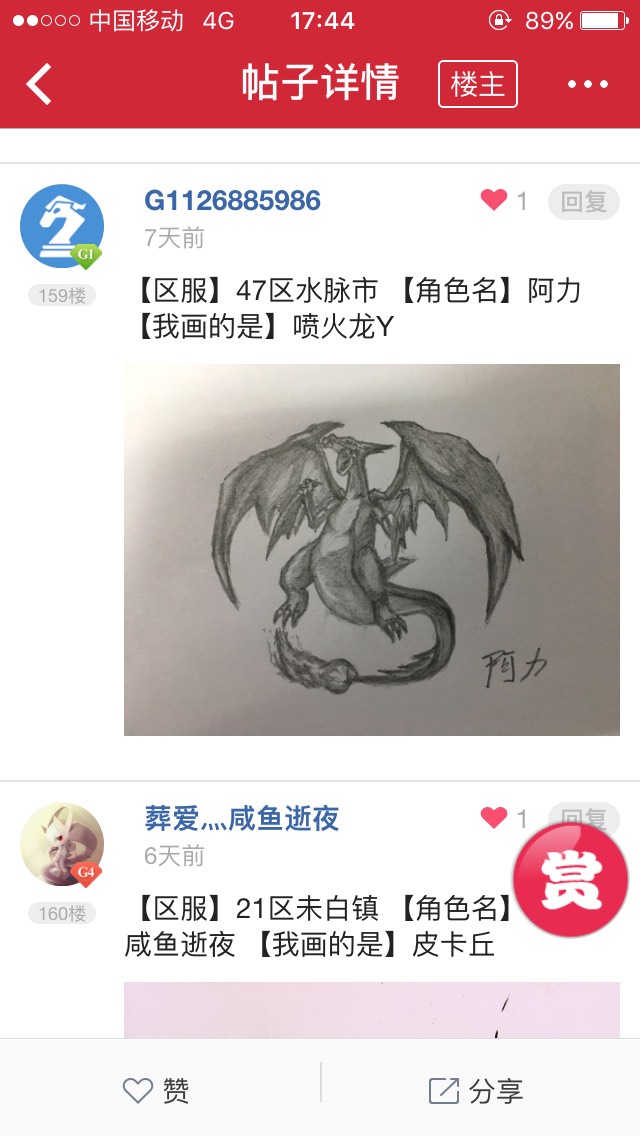Like G1126885986's post with the heart
This screenshot has height=1136, width=640.
pos(494,200)
